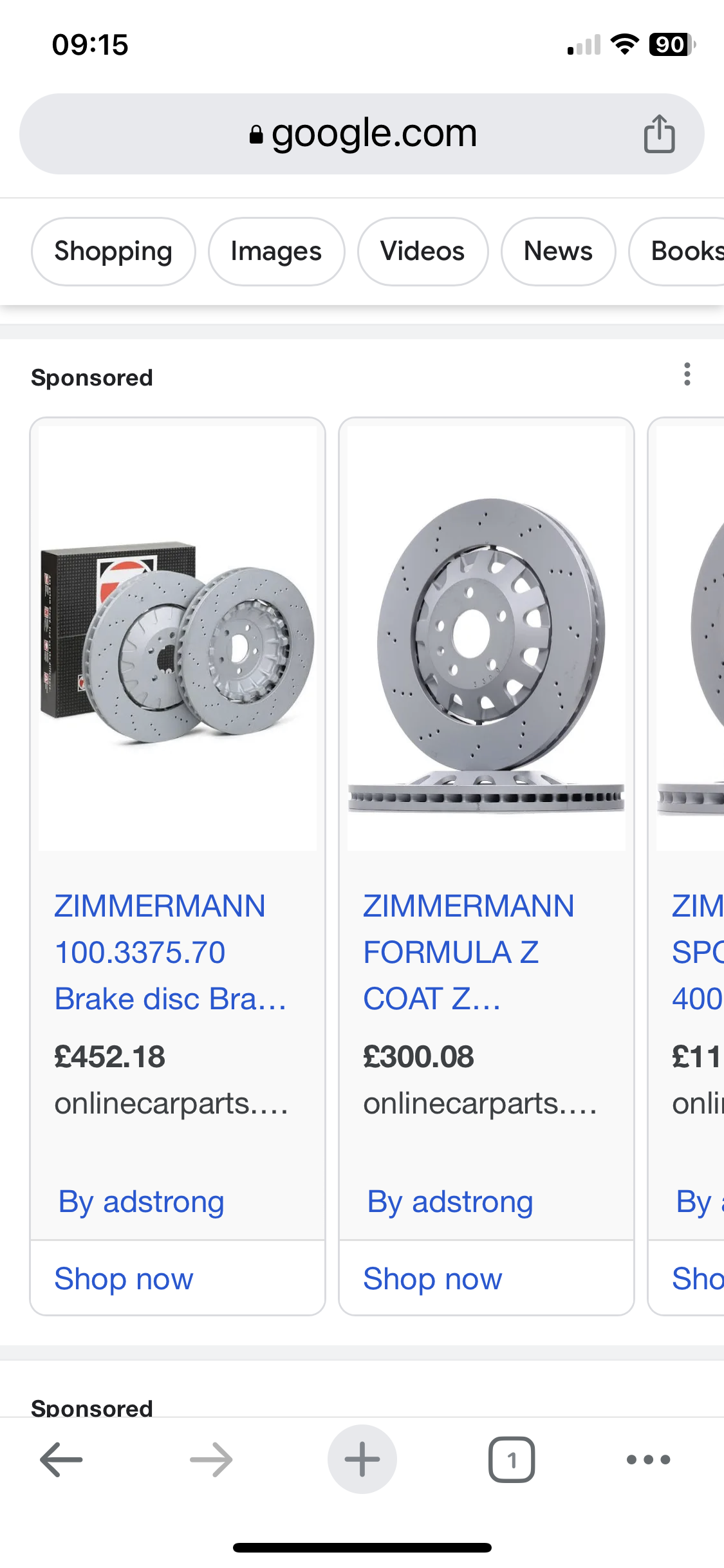Open ZIMMERMANN 100.3375.70 brake disc listing
This screenshot has height=1568, width=724.
coord(170,952)
